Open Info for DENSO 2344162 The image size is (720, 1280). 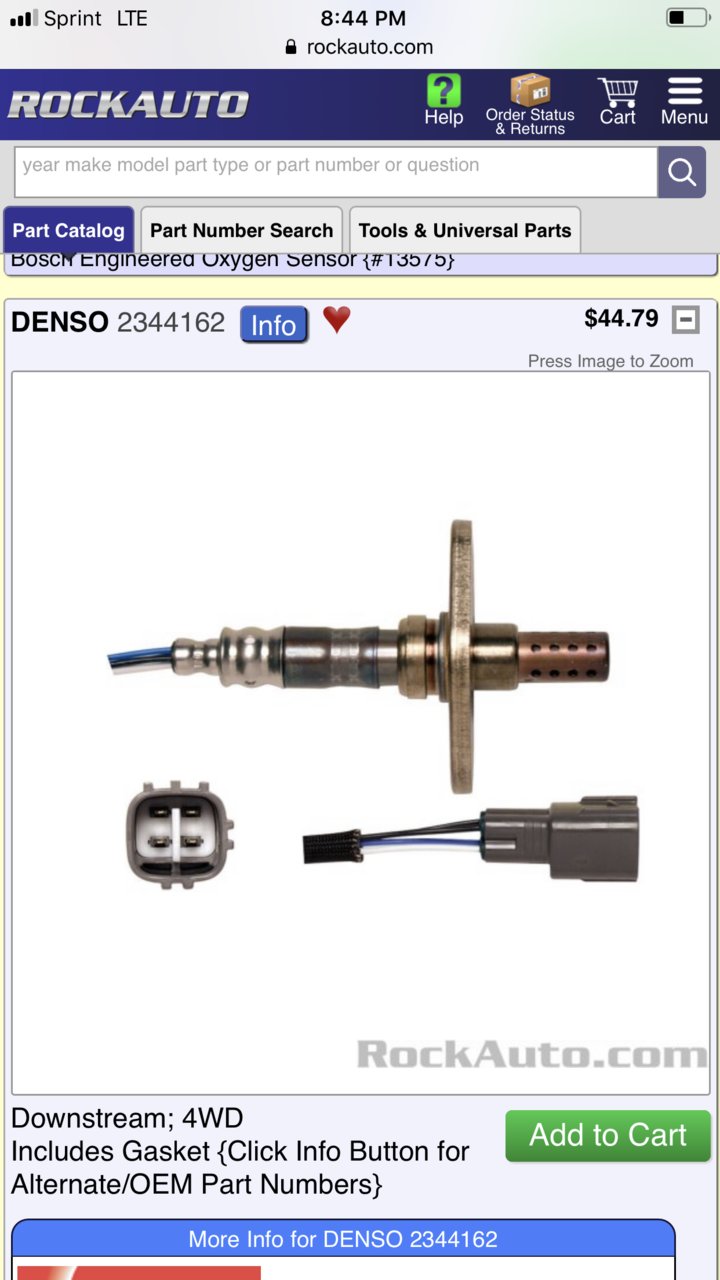(273, 324)
